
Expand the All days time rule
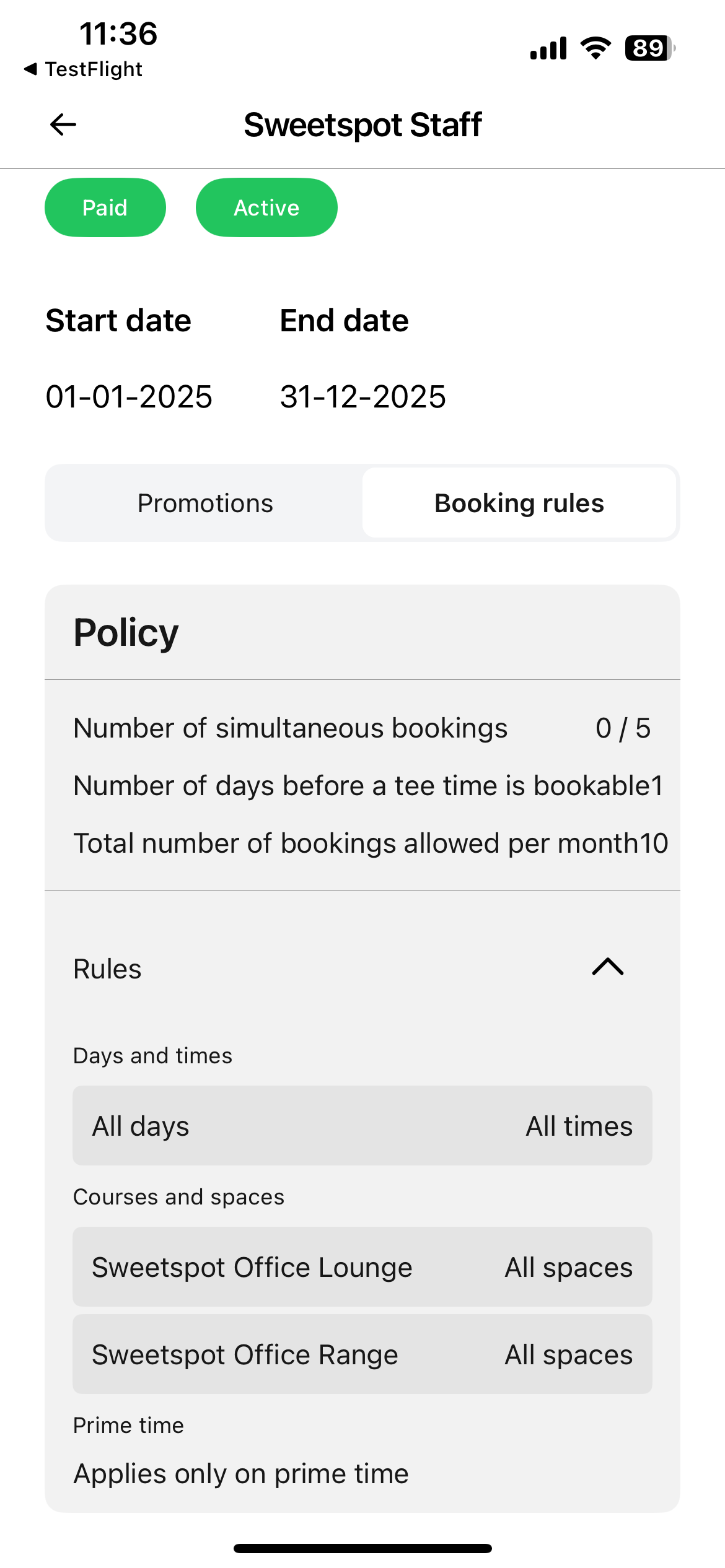(362, 1125)
